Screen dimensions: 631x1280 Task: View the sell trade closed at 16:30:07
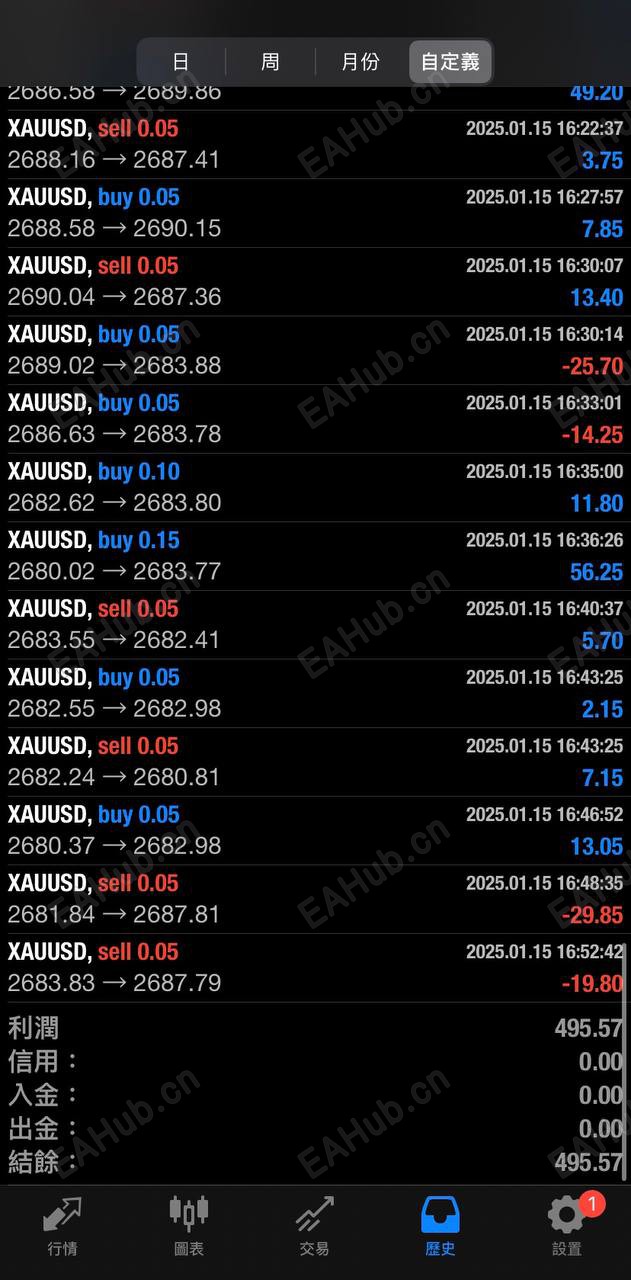tap(315, 282)
